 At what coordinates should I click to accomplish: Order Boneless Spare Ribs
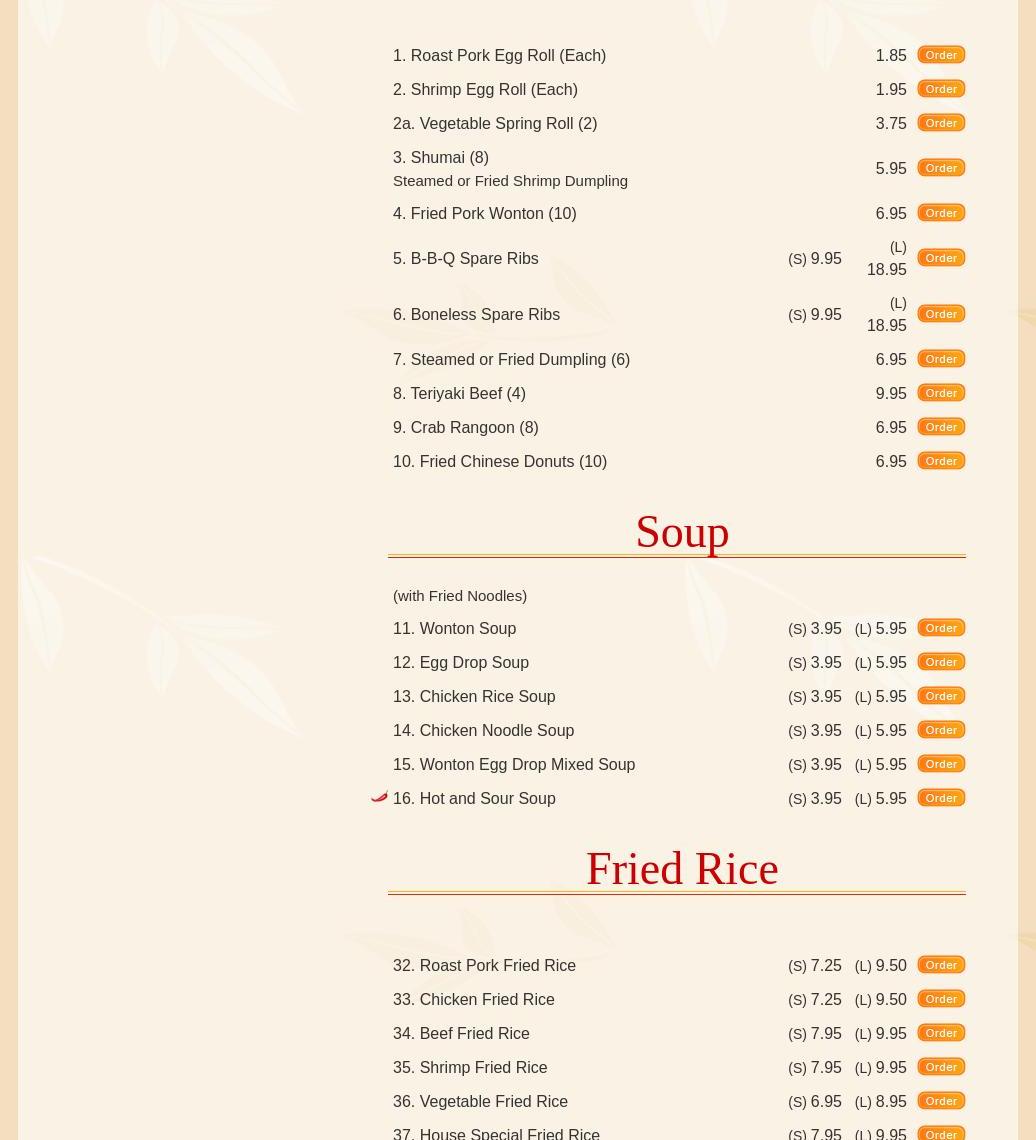tap(941, 314)
